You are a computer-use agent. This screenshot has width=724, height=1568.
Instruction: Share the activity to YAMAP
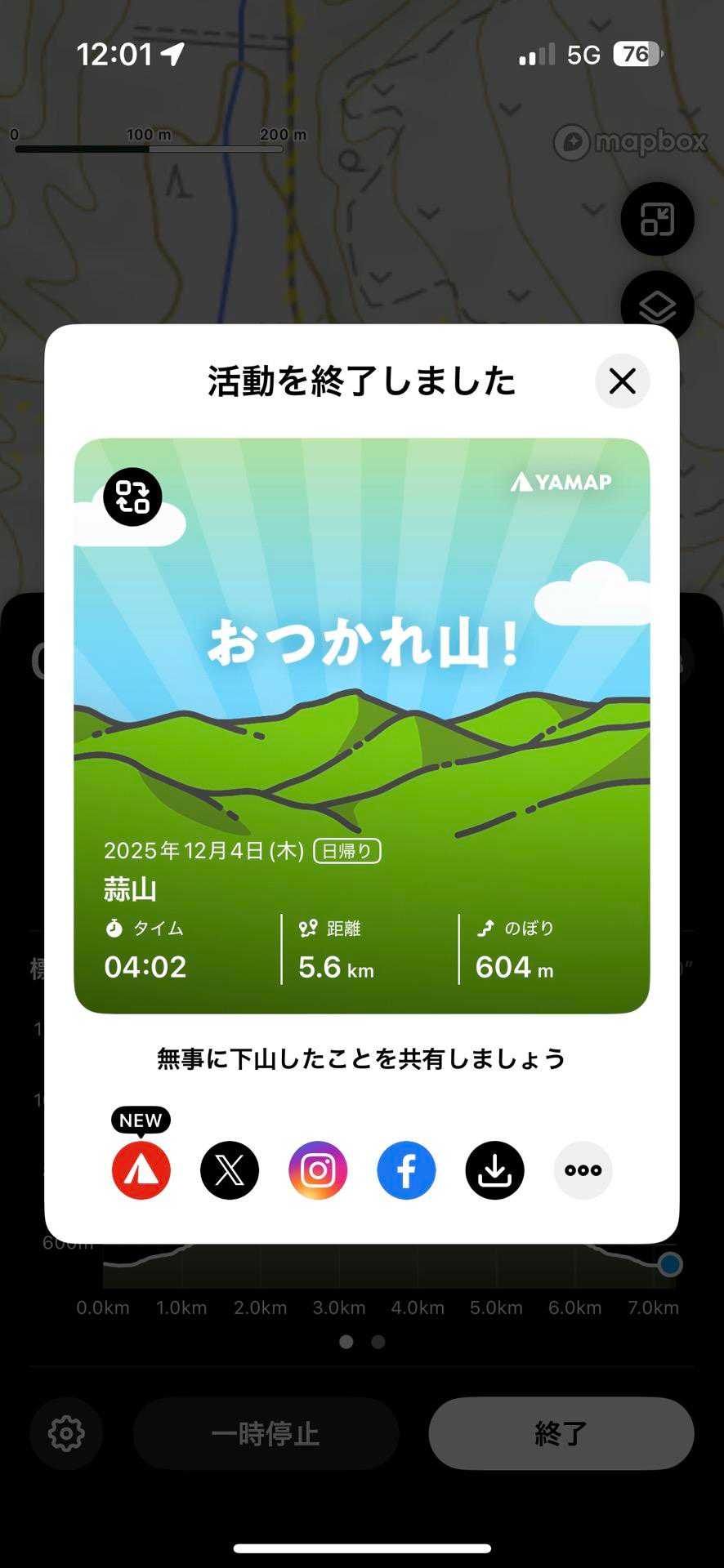coord(141,1170)
